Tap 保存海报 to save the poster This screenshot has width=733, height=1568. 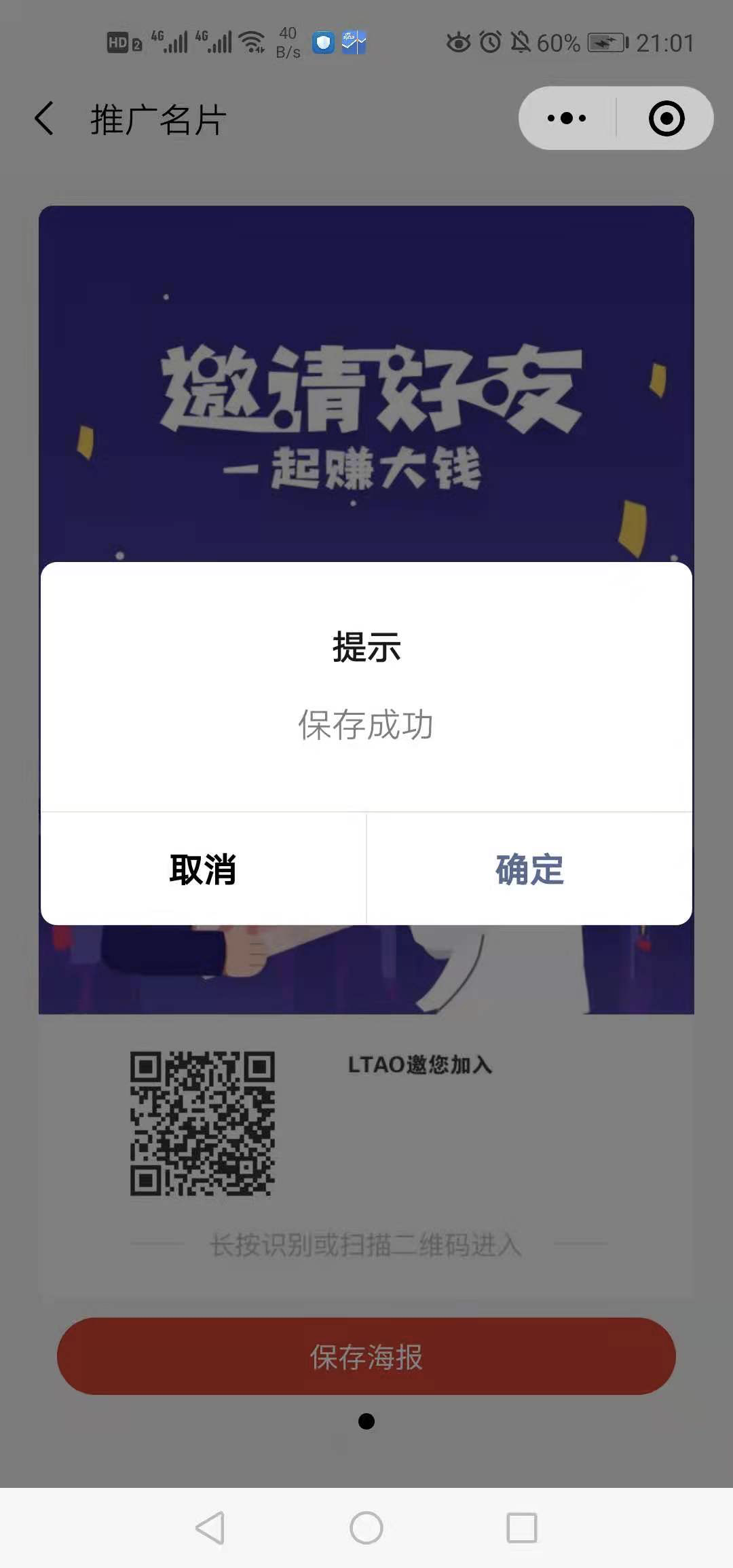tap(366, 1358)
